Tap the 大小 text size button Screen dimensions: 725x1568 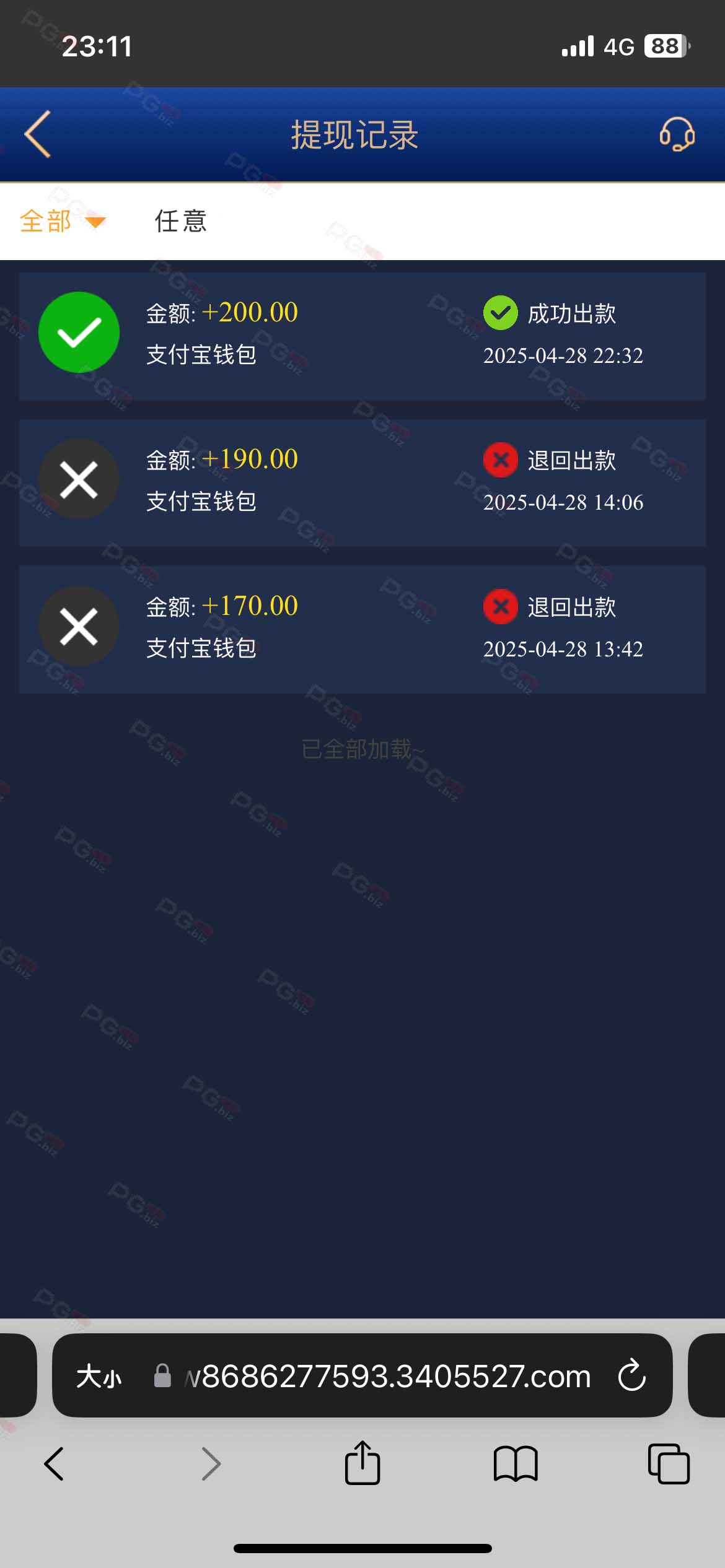pos(99,1376)
